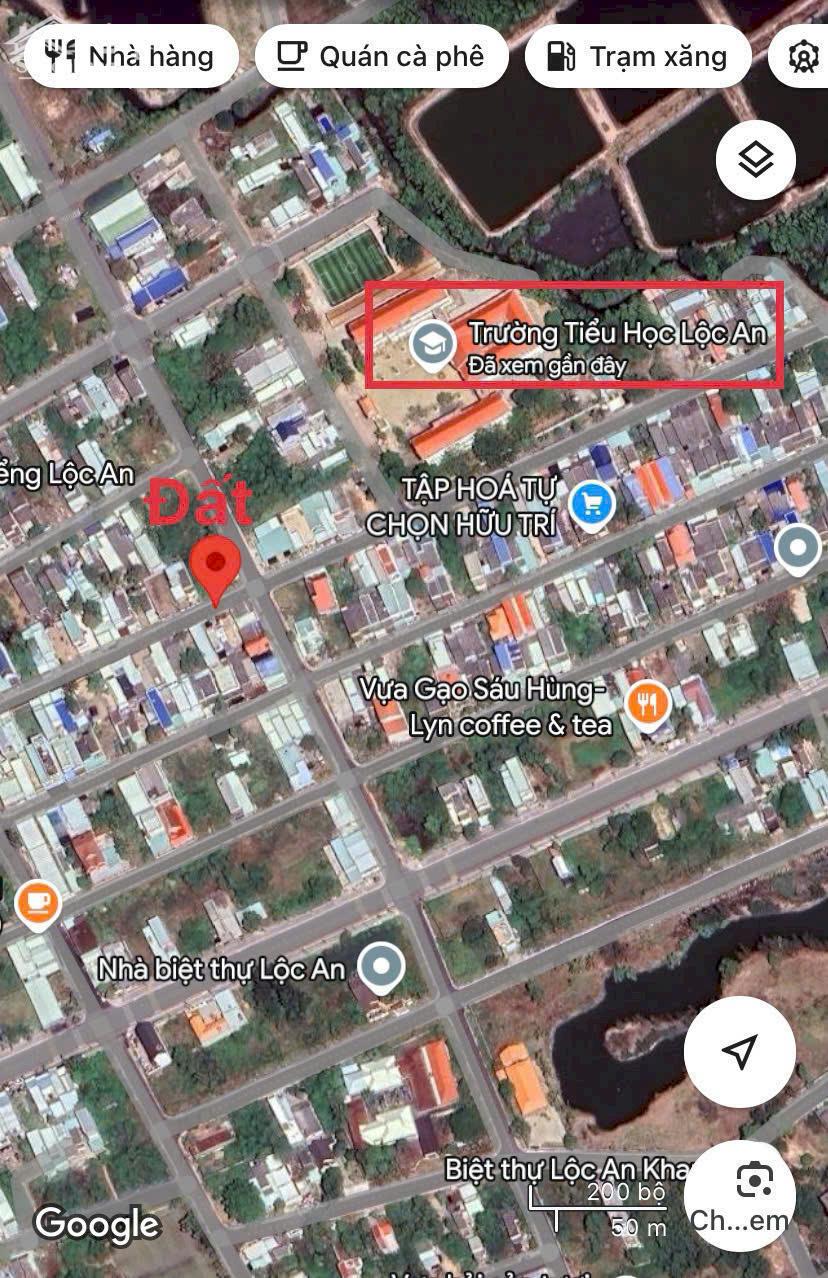Select TẠP HOÁ TỰ CHỌN HỮU TRÍ store marker

tap(591, 503)
